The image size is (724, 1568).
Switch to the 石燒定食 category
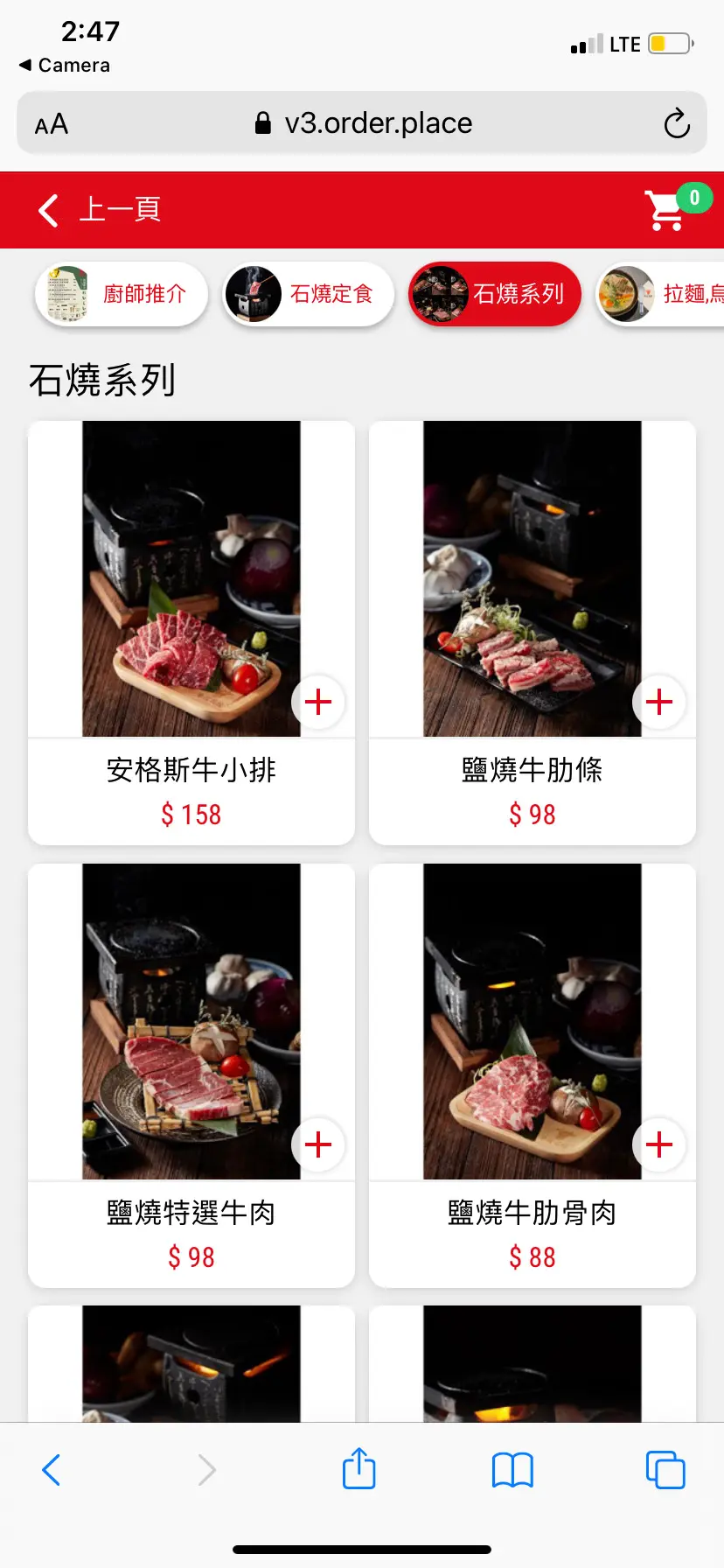pos(309,294)
